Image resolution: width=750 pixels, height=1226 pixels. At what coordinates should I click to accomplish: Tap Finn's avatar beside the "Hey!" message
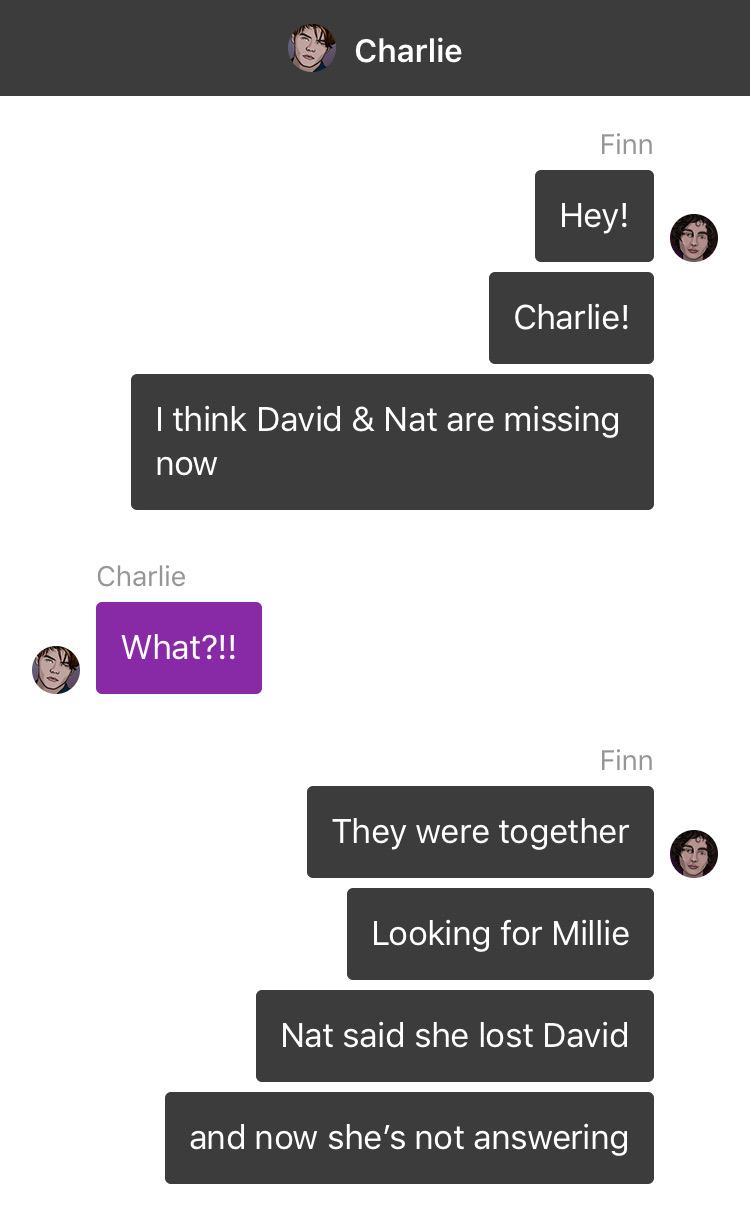693,237
